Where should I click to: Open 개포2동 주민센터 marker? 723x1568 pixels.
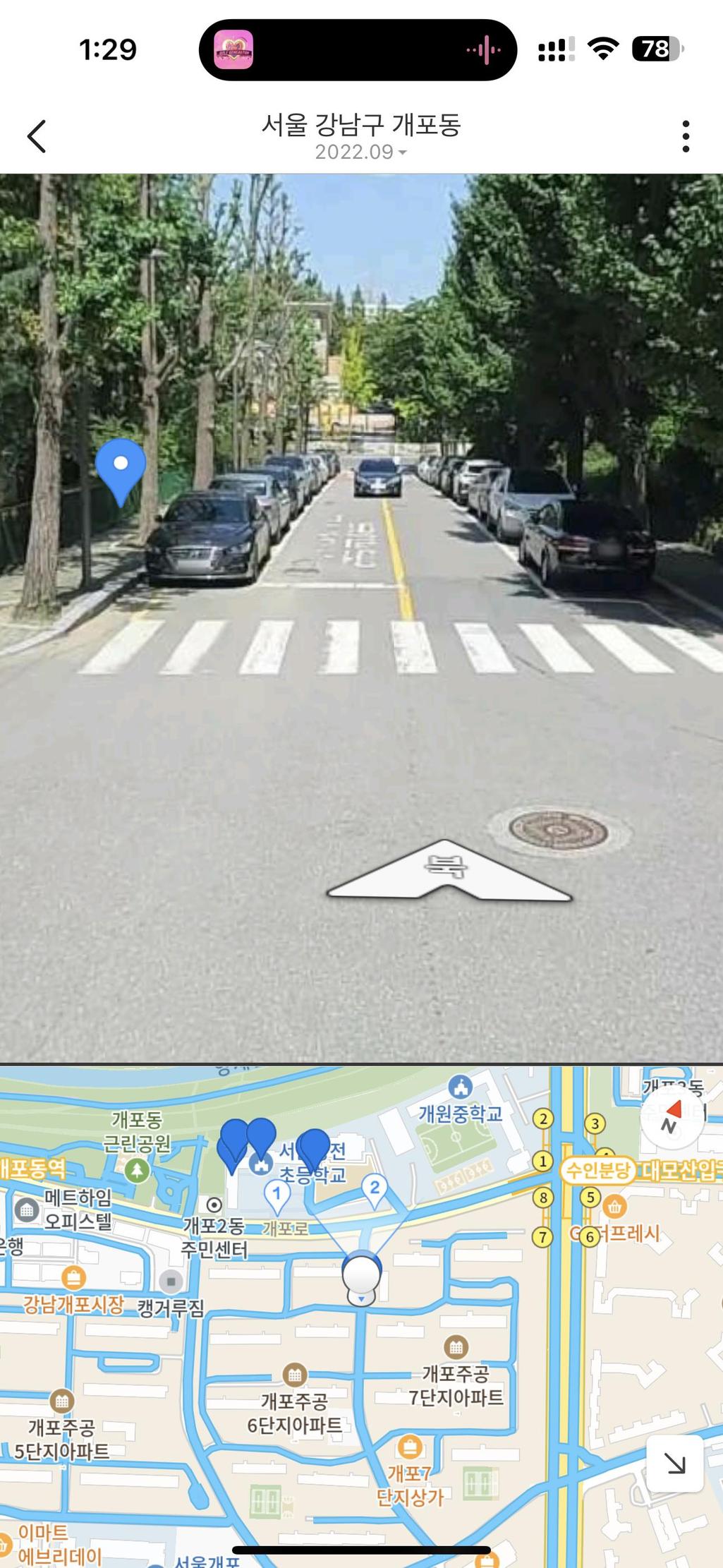click(214, 1205)
